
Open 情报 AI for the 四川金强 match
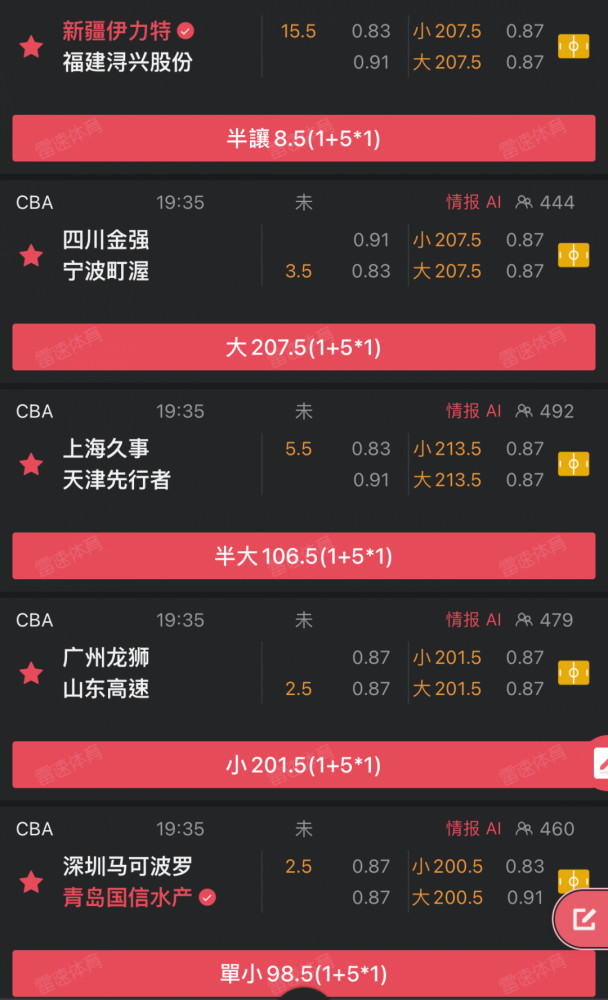tap(473, 202)
